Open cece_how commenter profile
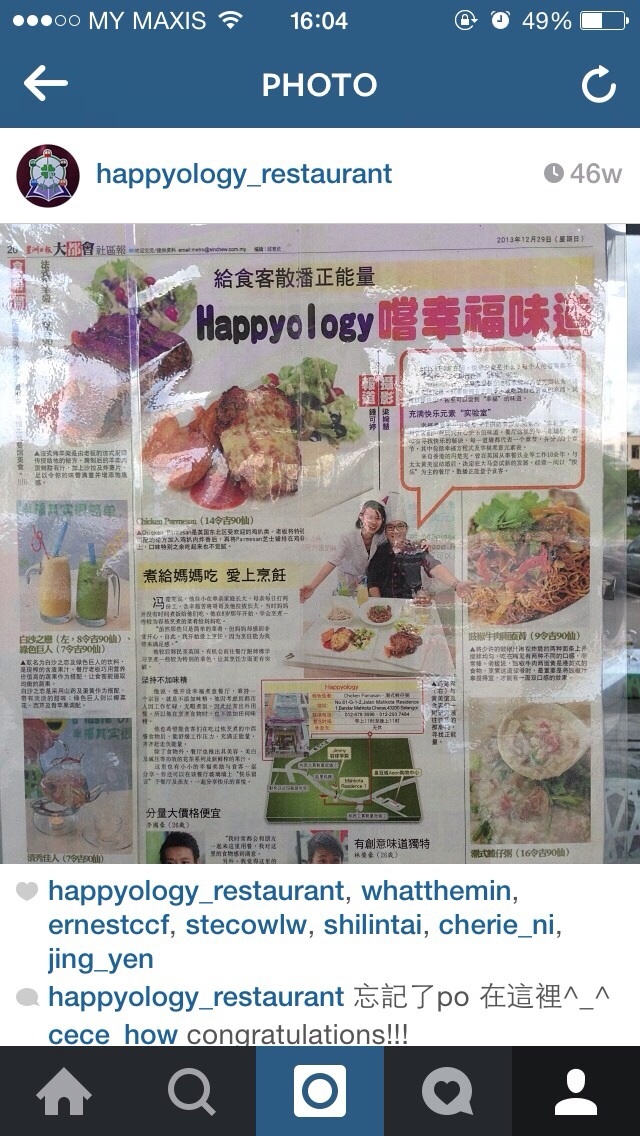 (x=112, y=1034)
